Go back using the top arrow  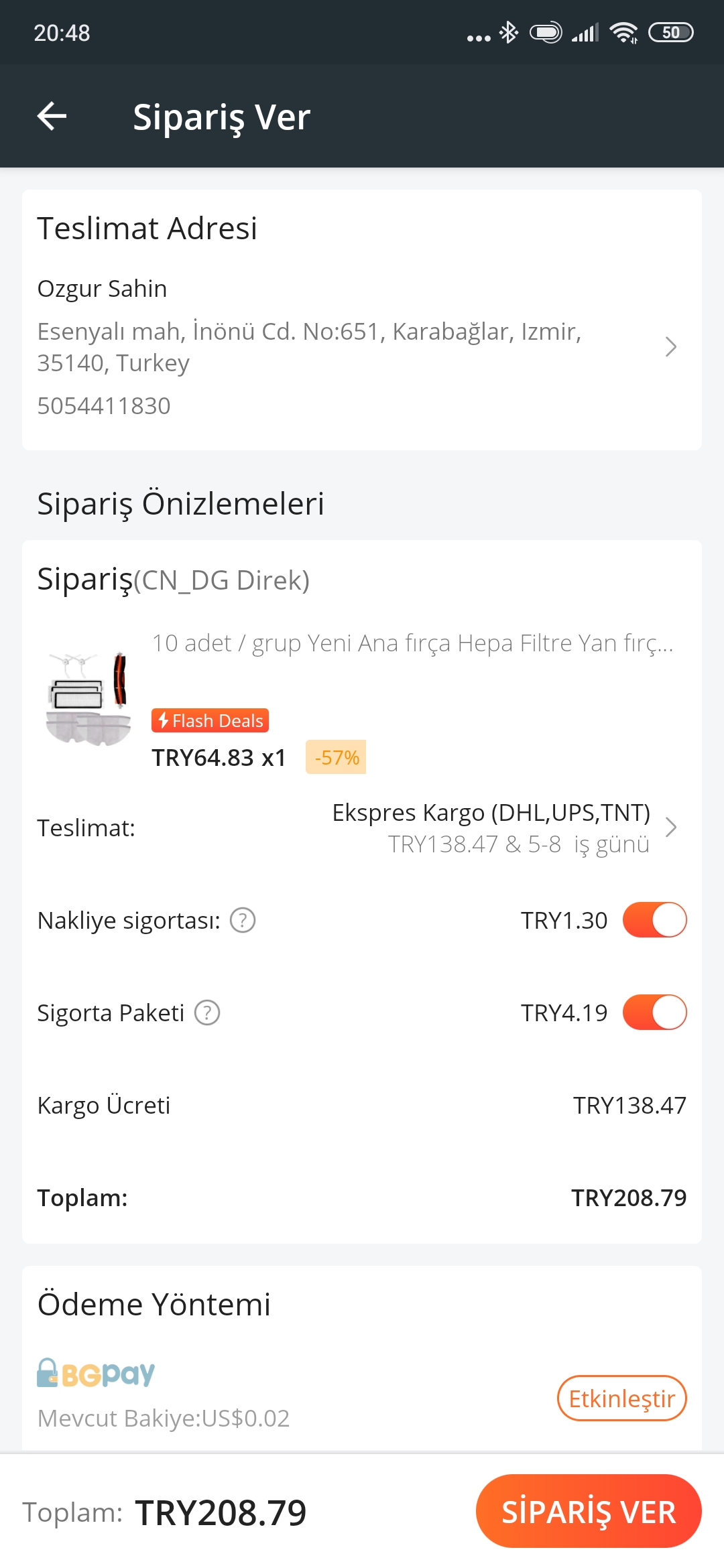pos(52,117)
